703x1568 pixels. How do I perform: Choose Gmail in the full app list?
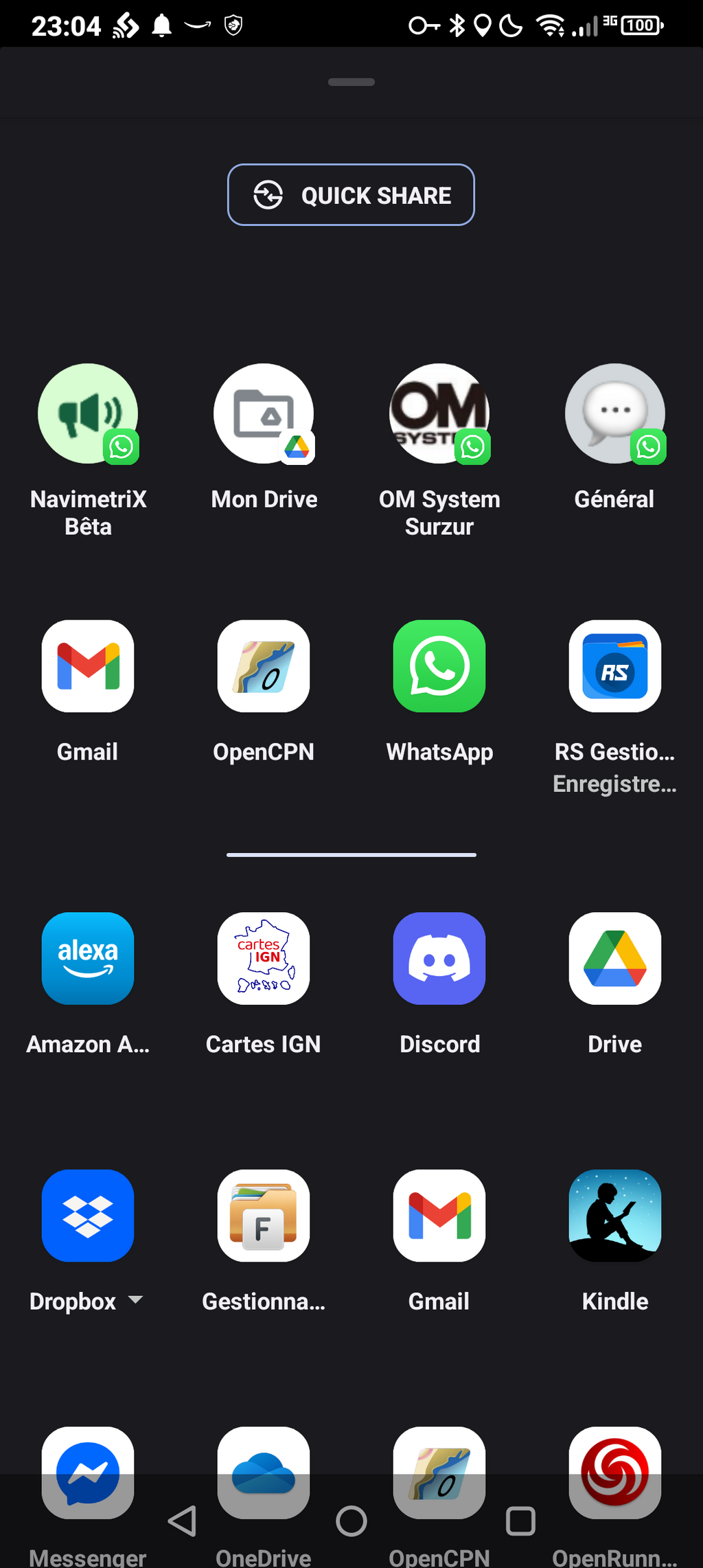tap(439, 1216)
